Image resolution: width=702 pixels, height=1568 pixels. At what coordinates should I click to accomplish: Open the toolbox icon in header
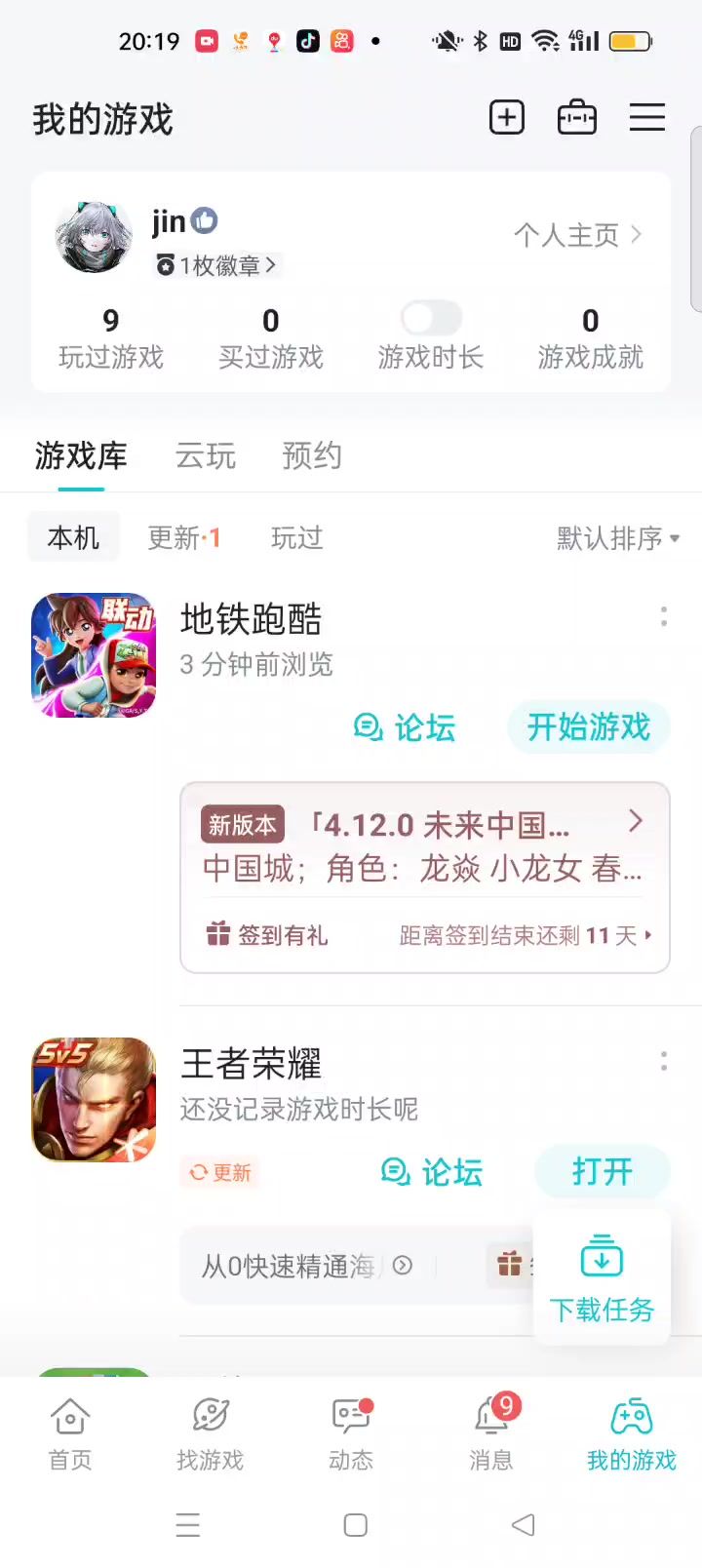tap(576, 118)
